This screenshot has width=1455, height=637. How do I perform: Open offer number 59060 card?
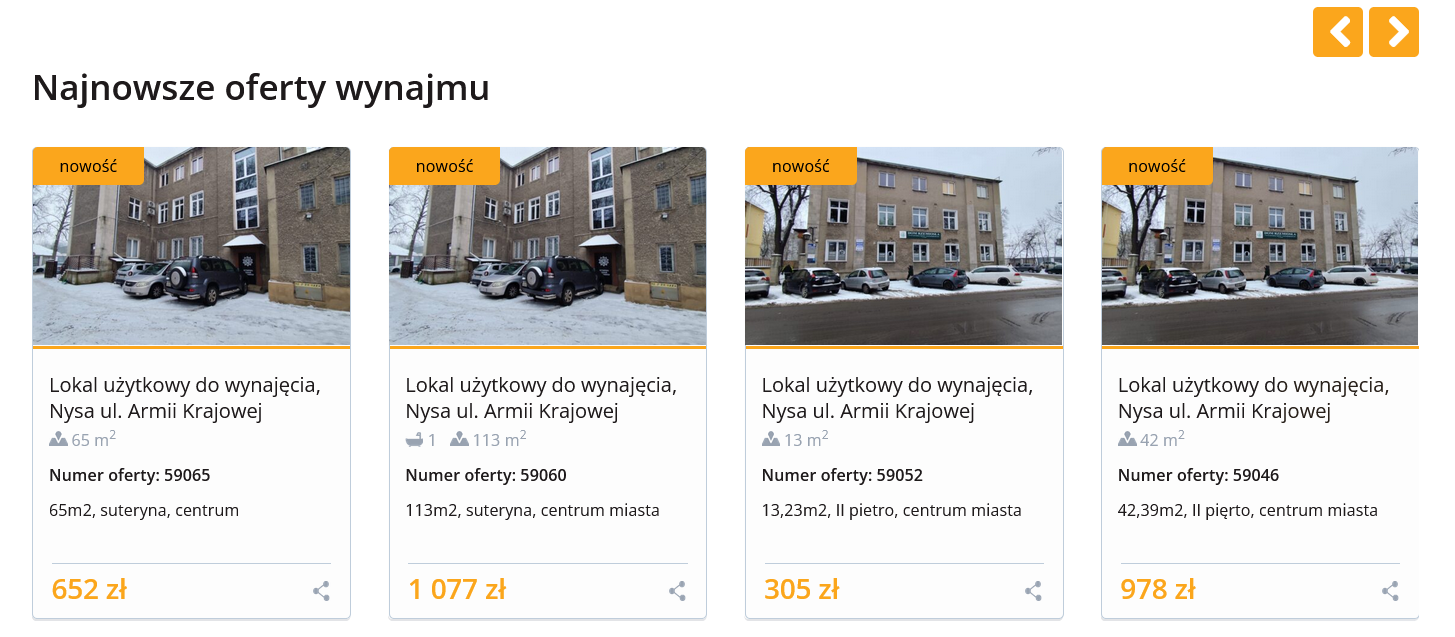[541, 397]
